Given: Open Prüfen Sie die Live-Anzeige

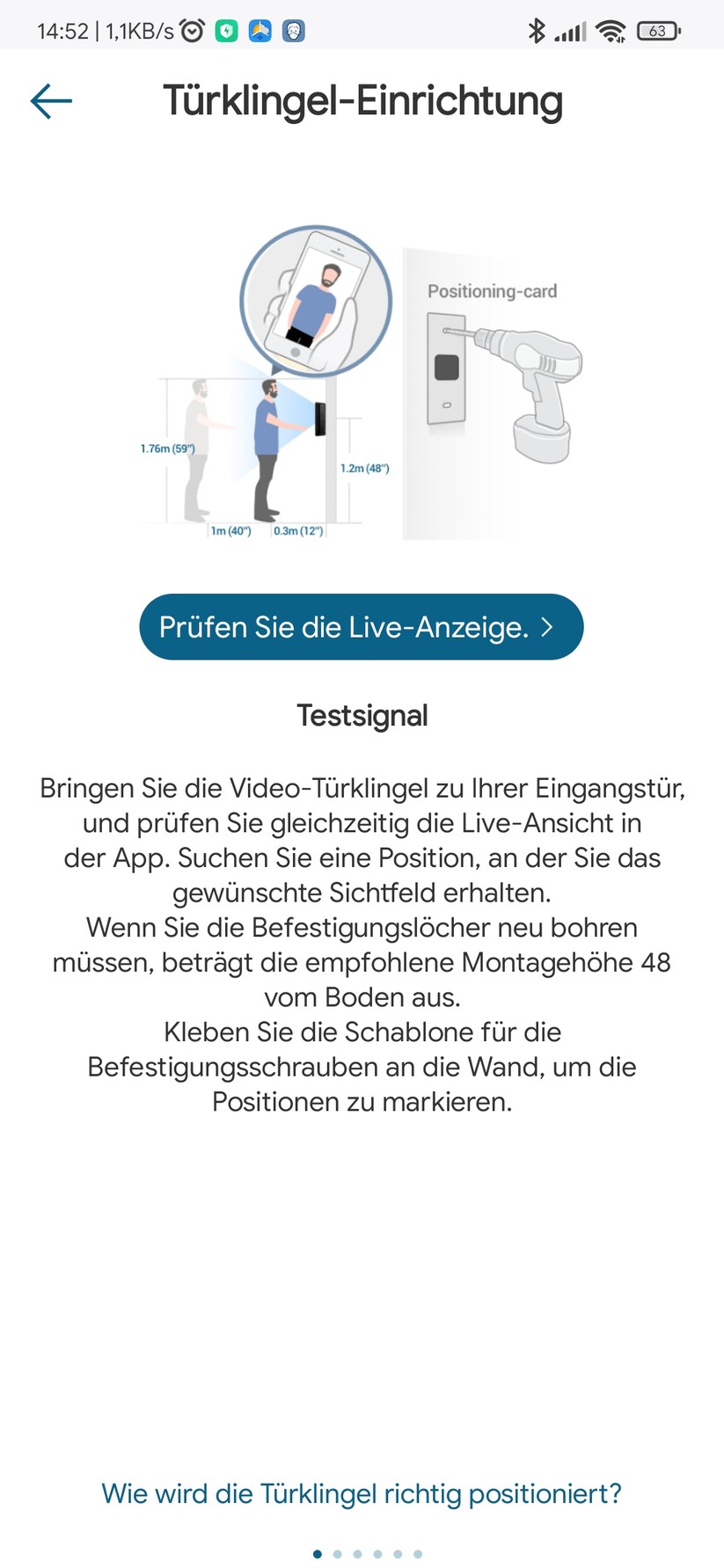Looking at the screenshot, I should 362,626.
